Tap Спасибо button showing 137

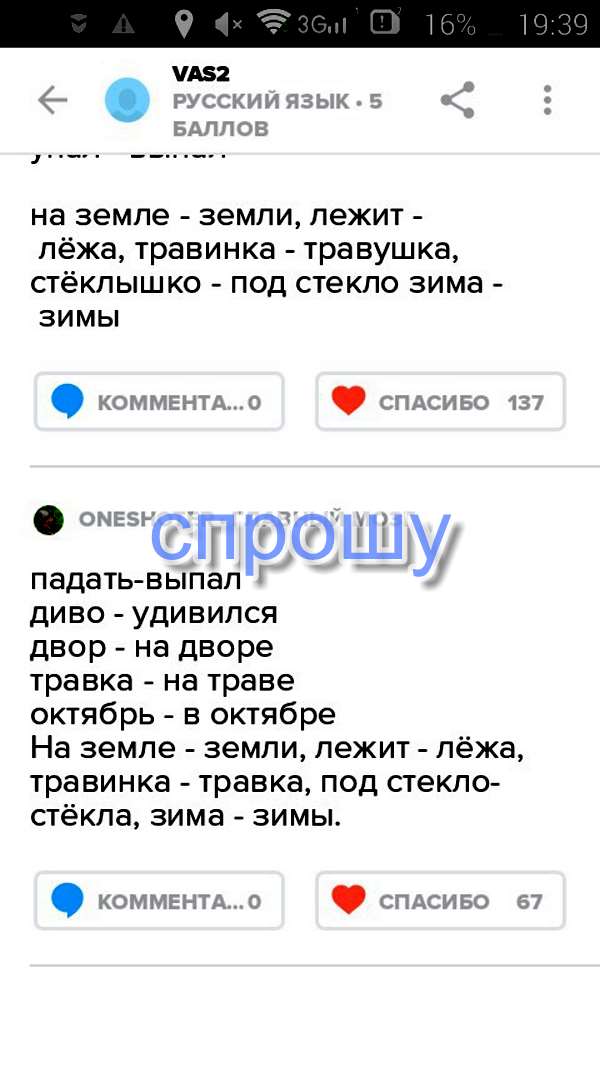[x=440, y=402]
